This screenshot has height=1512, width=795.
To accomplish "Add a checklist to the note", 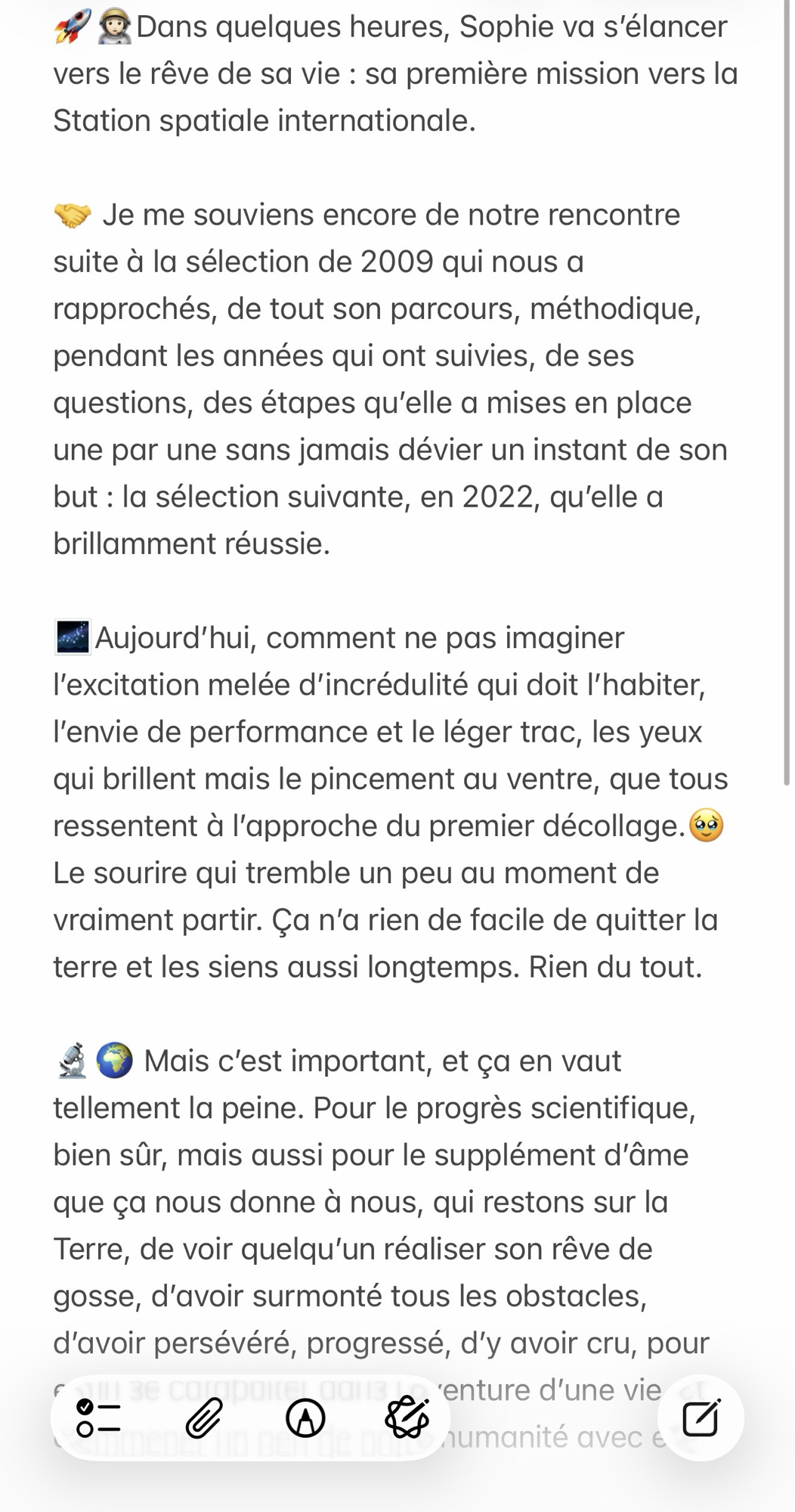I will (99, 1418).
